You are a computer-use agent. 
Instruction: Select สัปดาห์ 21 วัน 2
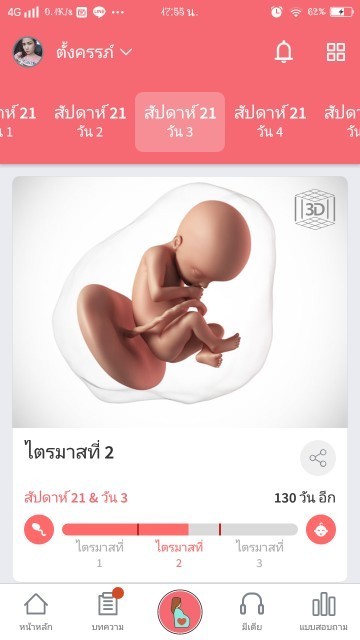click(90, 122)
